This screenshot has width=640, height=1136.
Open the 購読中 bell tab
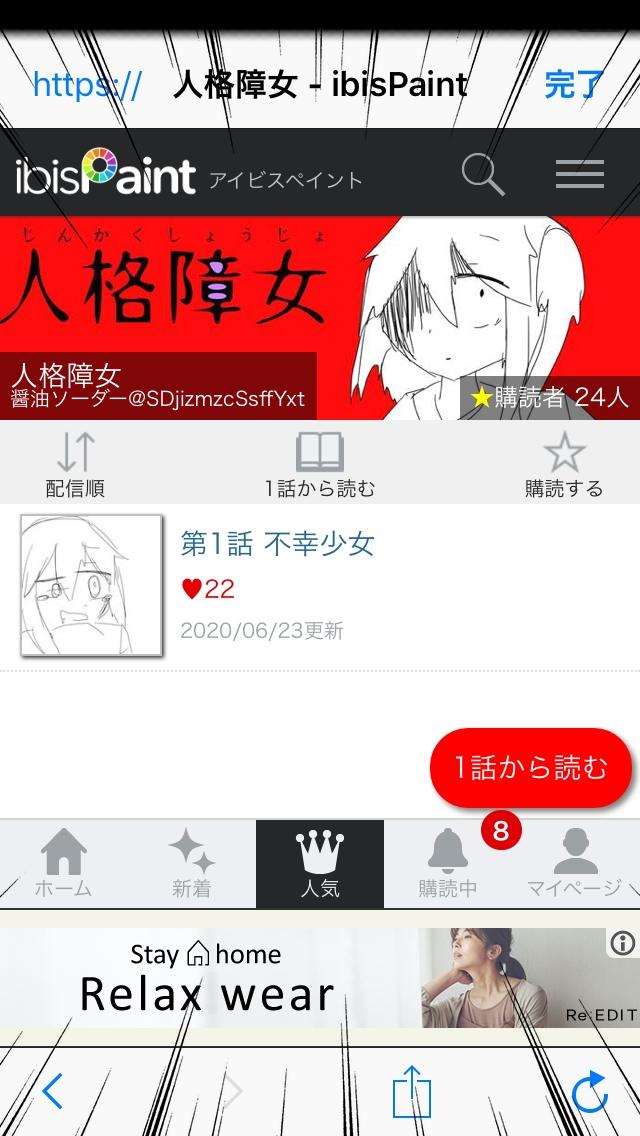point(448,864)
